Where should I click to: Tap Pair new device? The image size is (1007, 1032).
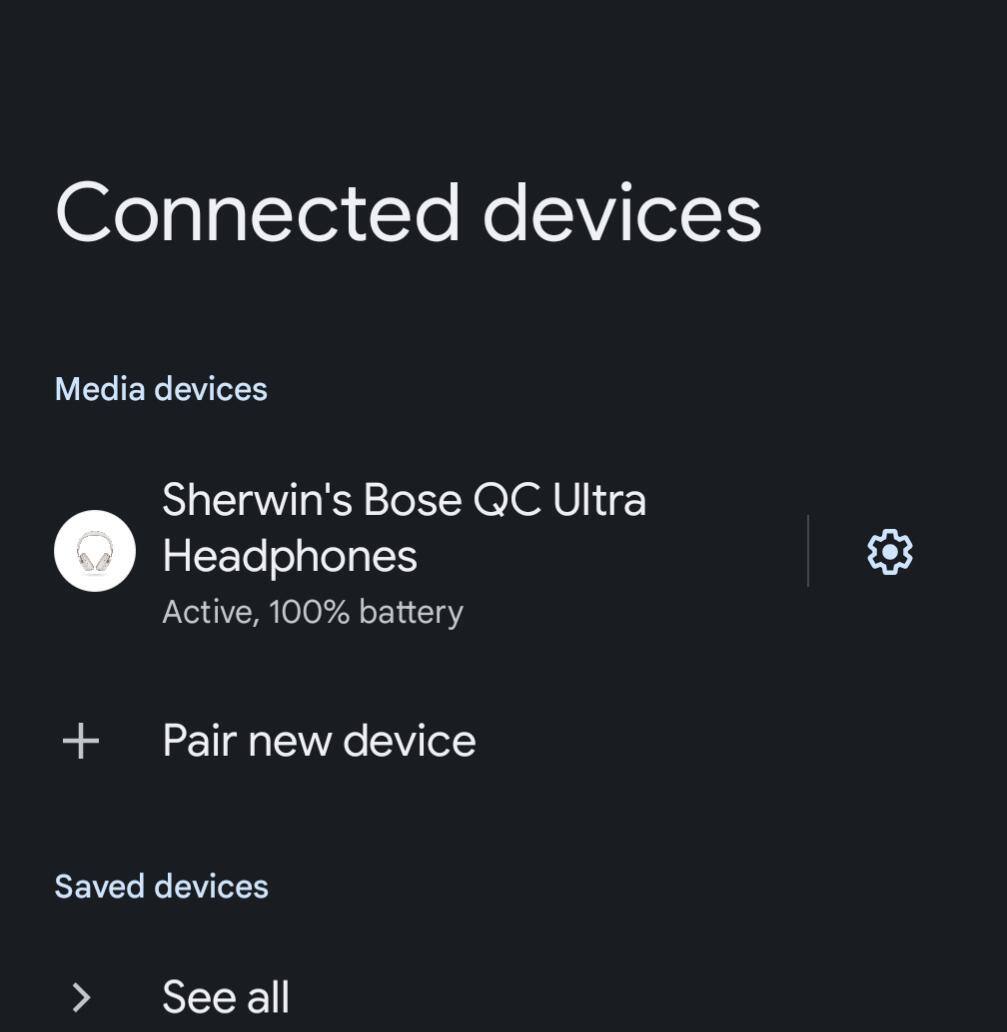pyautogui.click(x=318, y=741)
